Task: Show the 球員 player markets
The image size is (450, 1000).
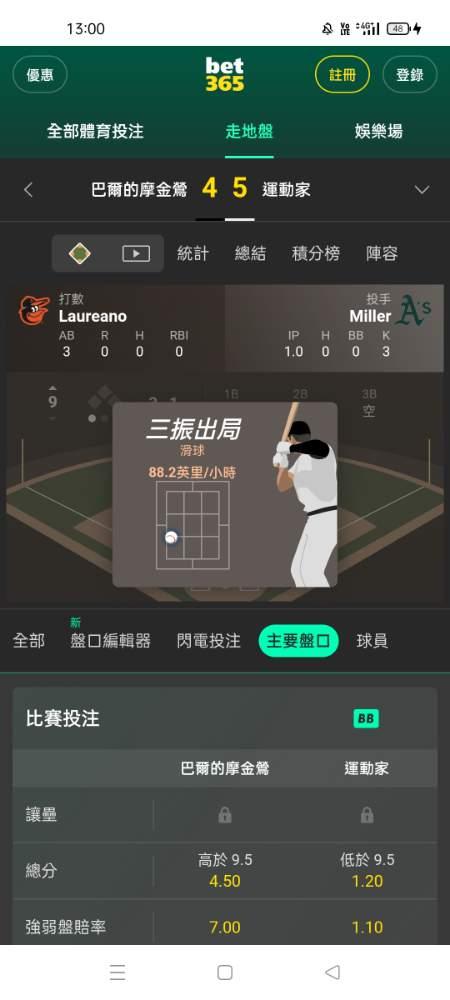Action: click(x=372, y=641)
